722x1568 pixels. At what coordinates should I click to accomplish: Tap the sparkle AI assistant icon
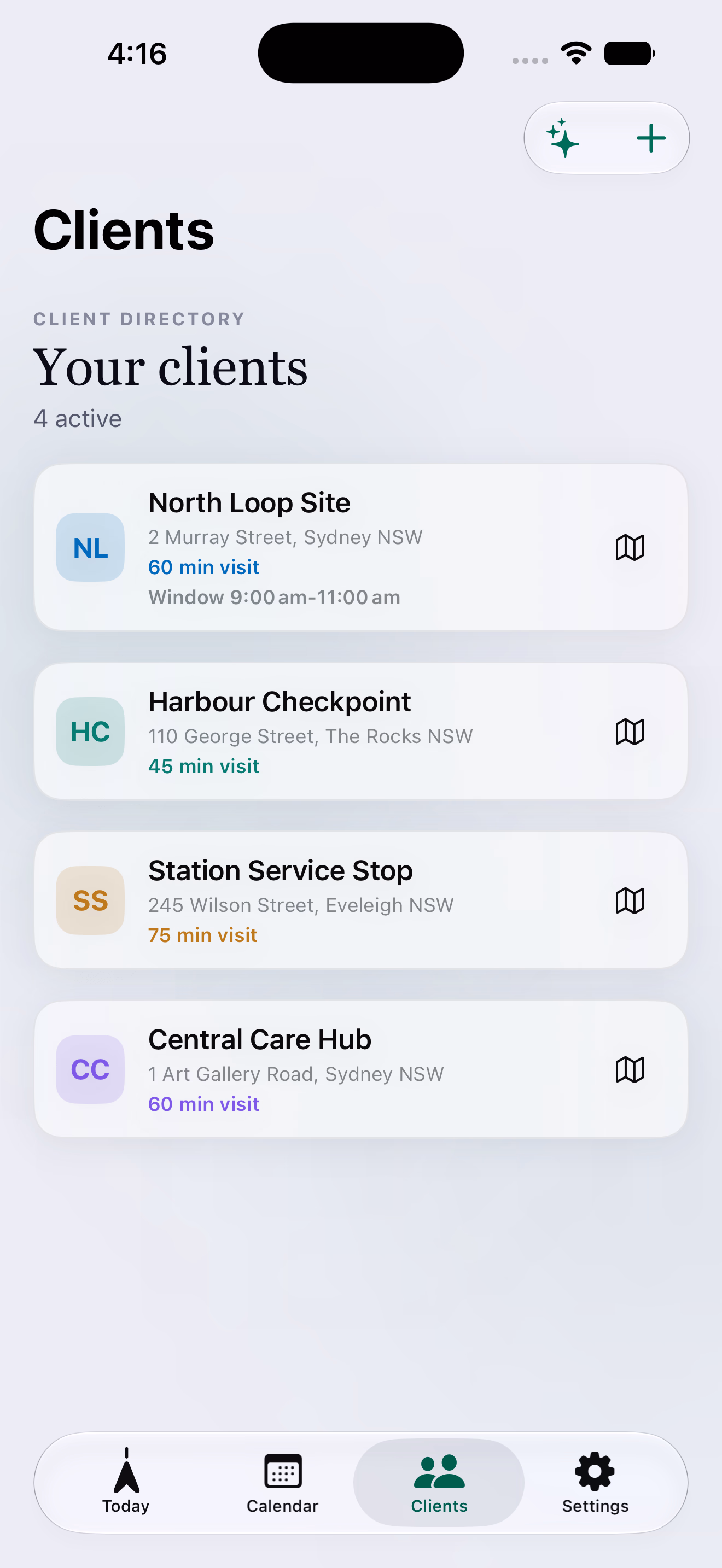pyautogui.click(x=563, y=138)
